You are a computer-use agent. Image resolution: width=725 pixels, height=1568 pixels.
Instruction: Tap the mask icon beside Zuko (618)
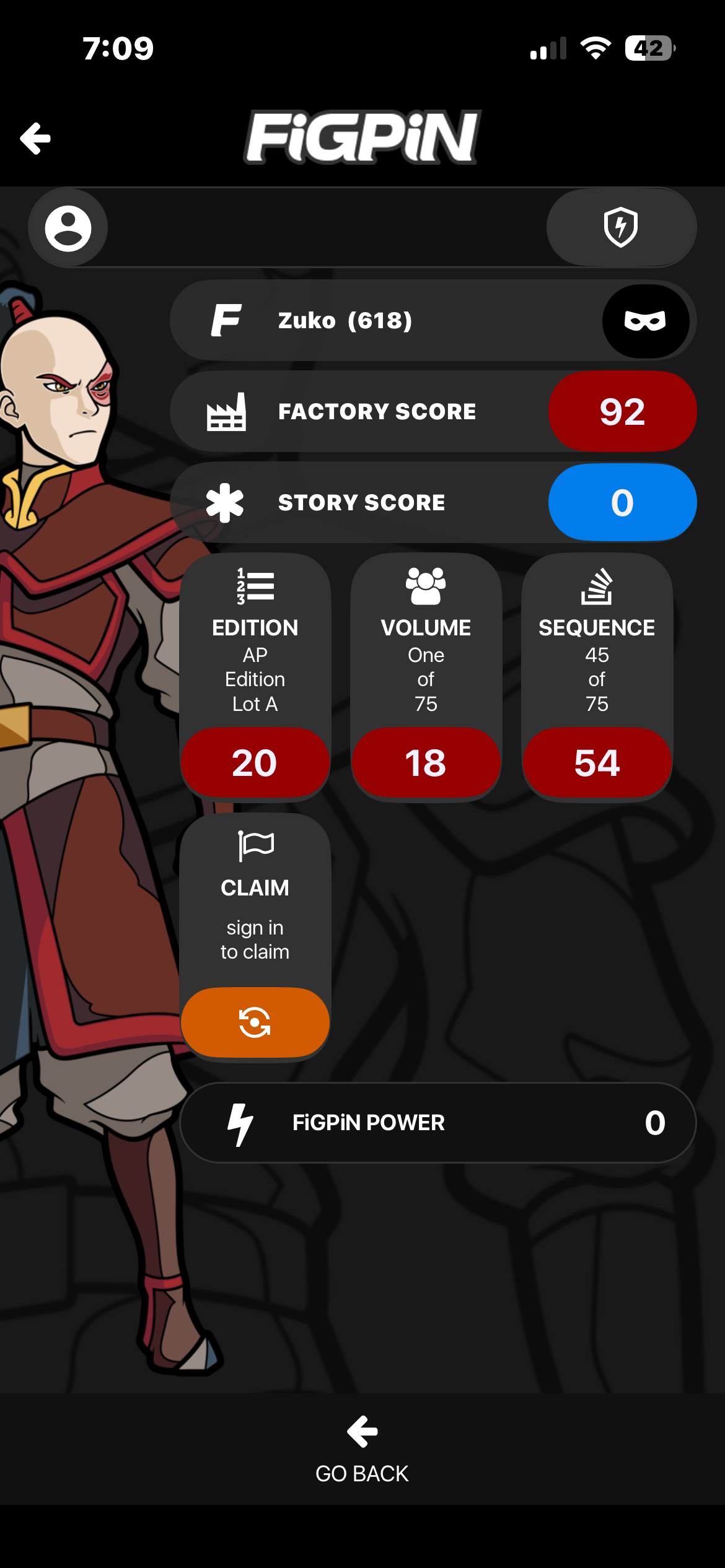646,321
